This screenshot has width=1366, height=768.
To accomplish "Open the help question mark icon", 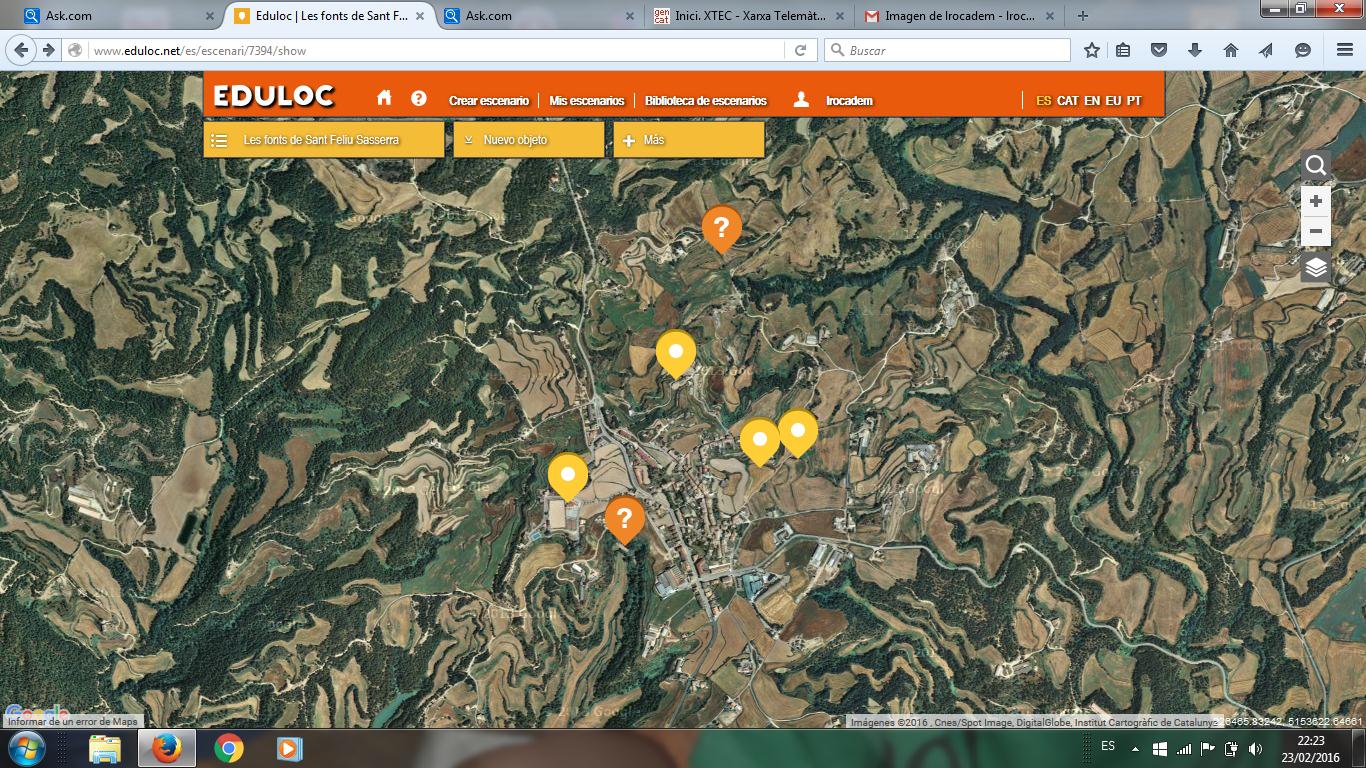I will (419, 98).
